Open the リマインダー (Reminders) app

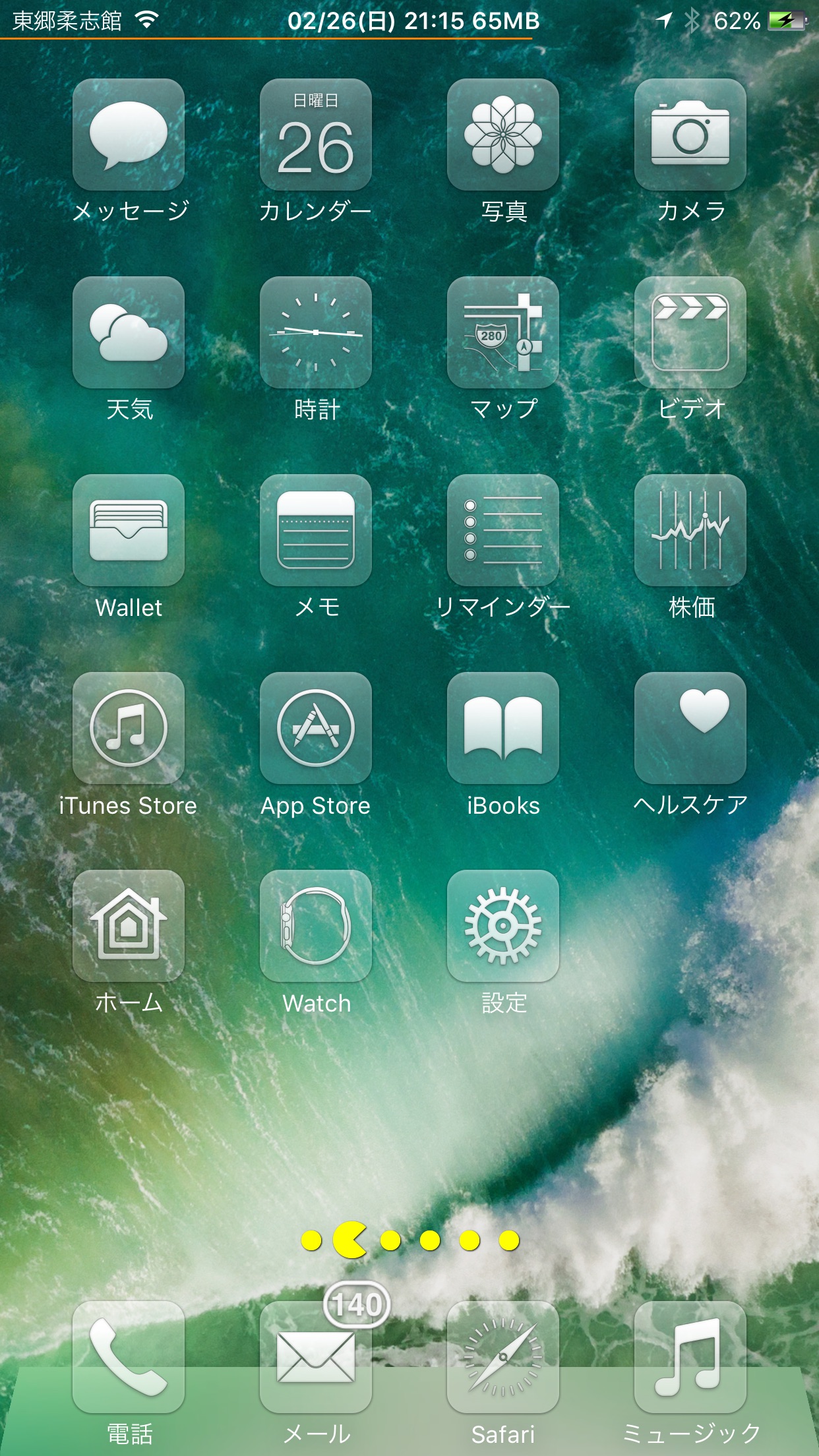click(x=503, y=531)
